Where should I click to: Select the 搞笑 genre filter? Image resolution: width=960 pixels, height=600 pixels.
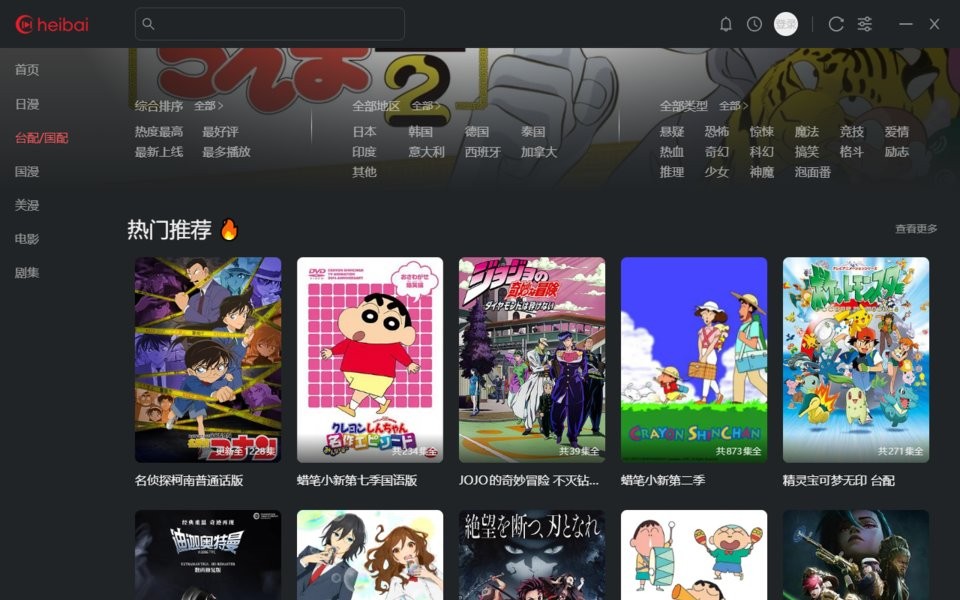click(806, 152)
